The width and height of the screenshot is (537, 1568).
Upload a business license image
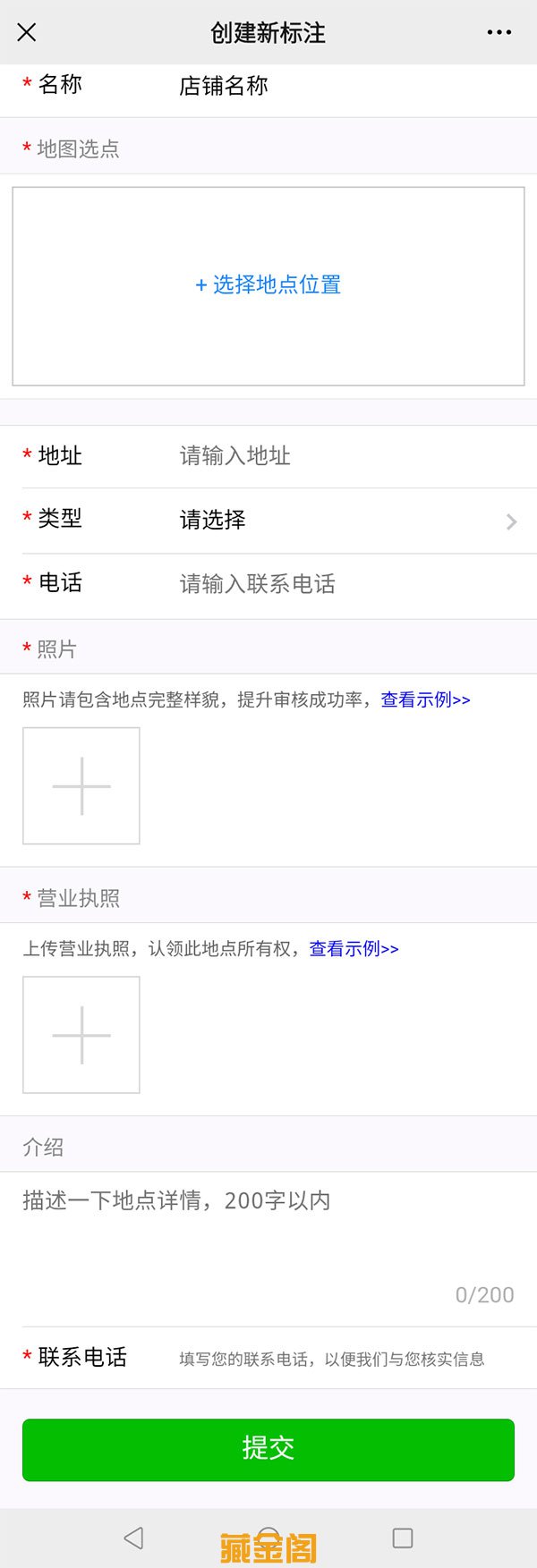81,1035
